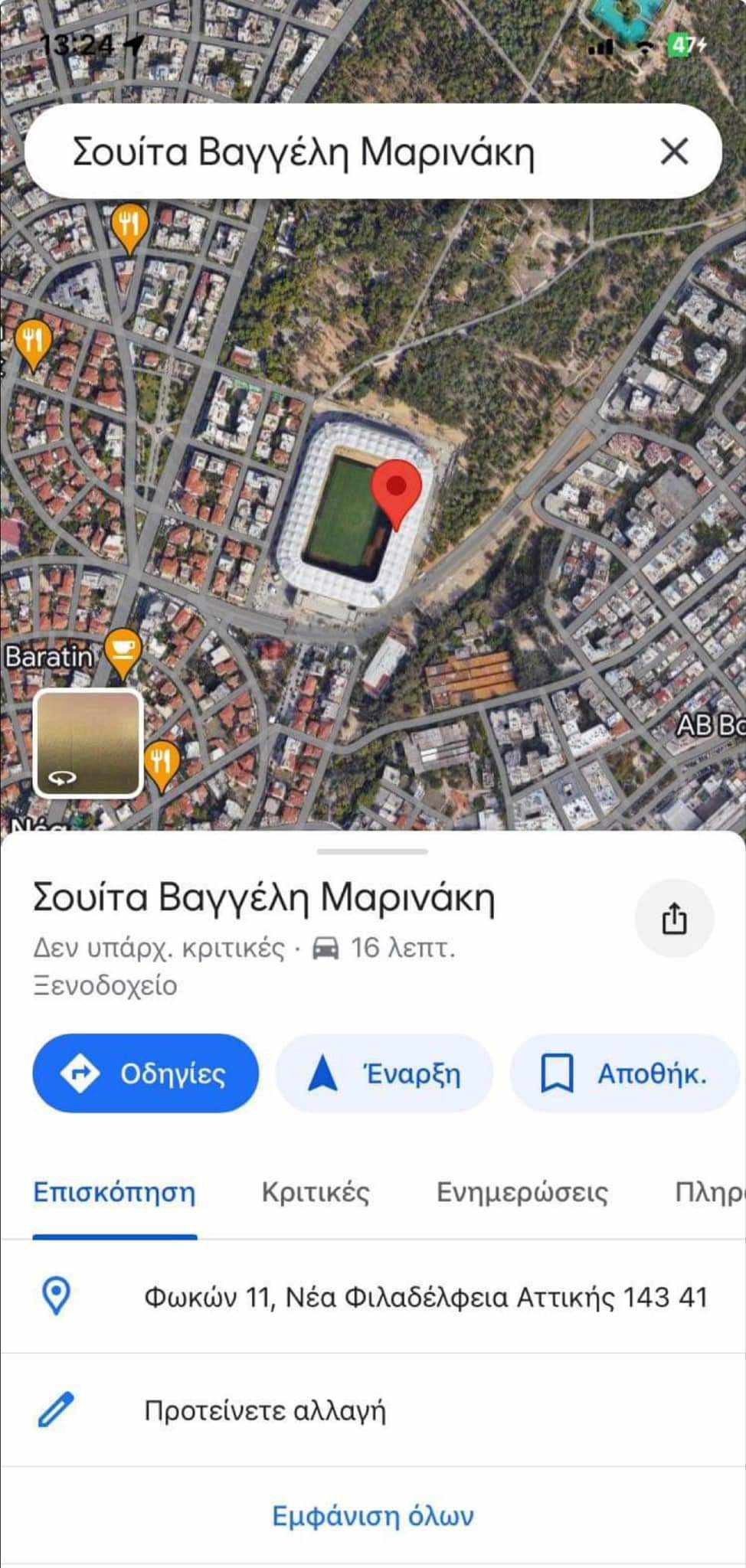The image size is (746, 1568).
Task: Open the Street View thumbnail on the map
Action: (88, 743)
